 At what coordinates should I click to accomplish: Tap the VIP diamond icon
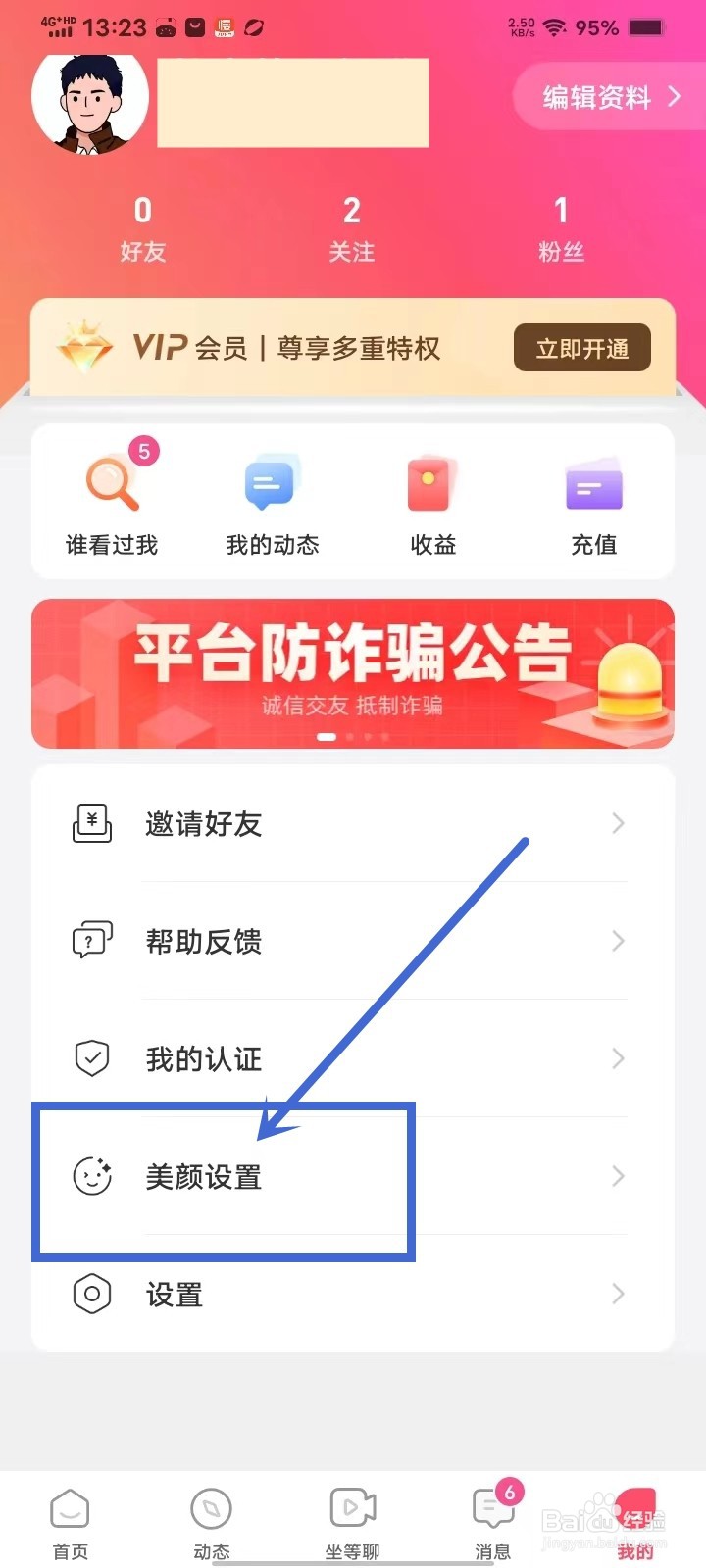[x=88, y=348]
